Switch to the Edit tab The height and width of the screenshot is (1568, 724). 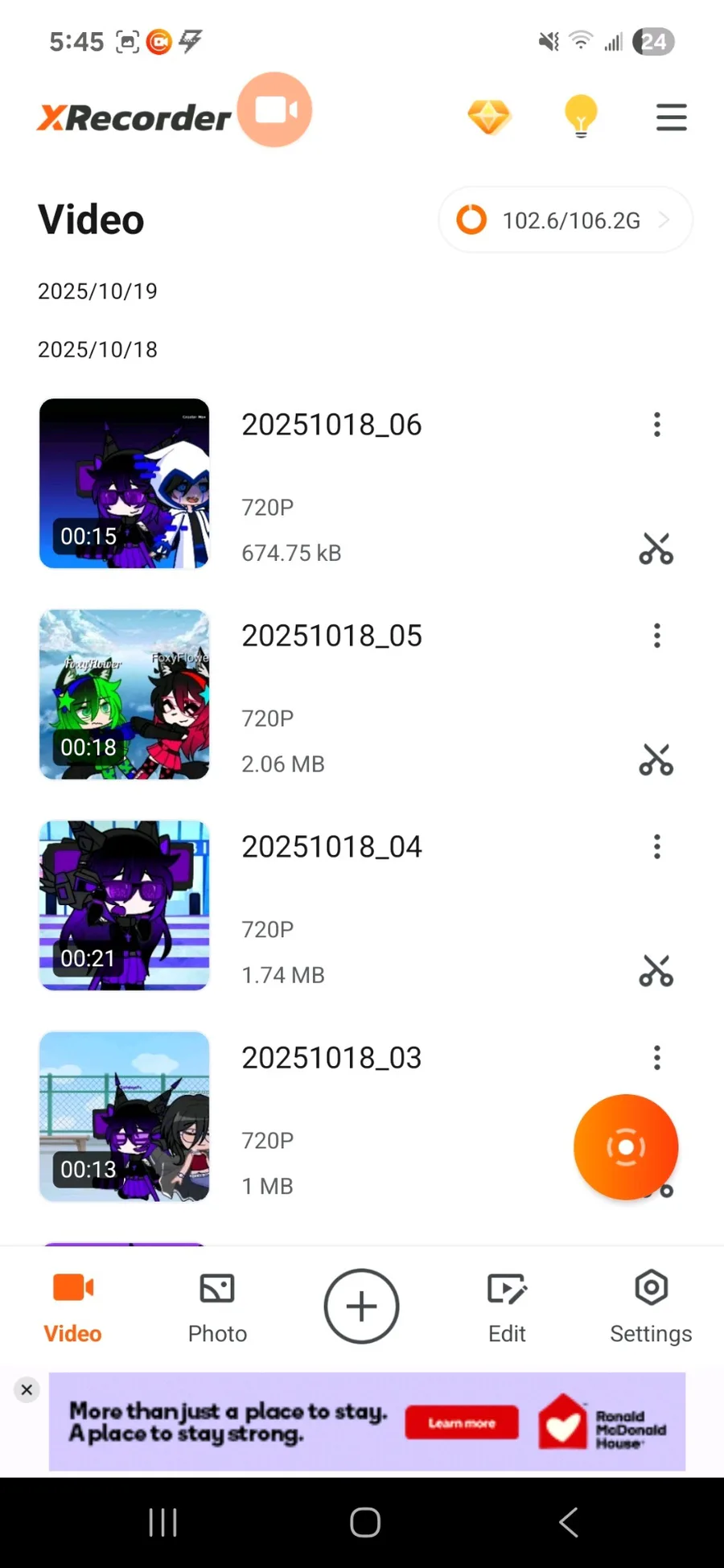coord(507,1307)
